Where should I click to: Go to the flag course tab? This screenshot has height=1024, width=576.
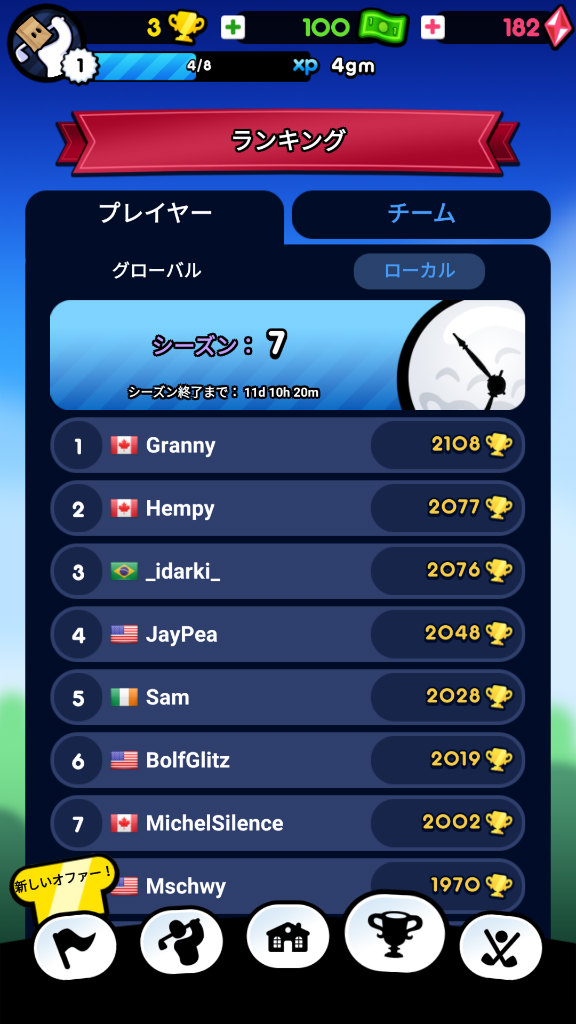click(75, 947)
